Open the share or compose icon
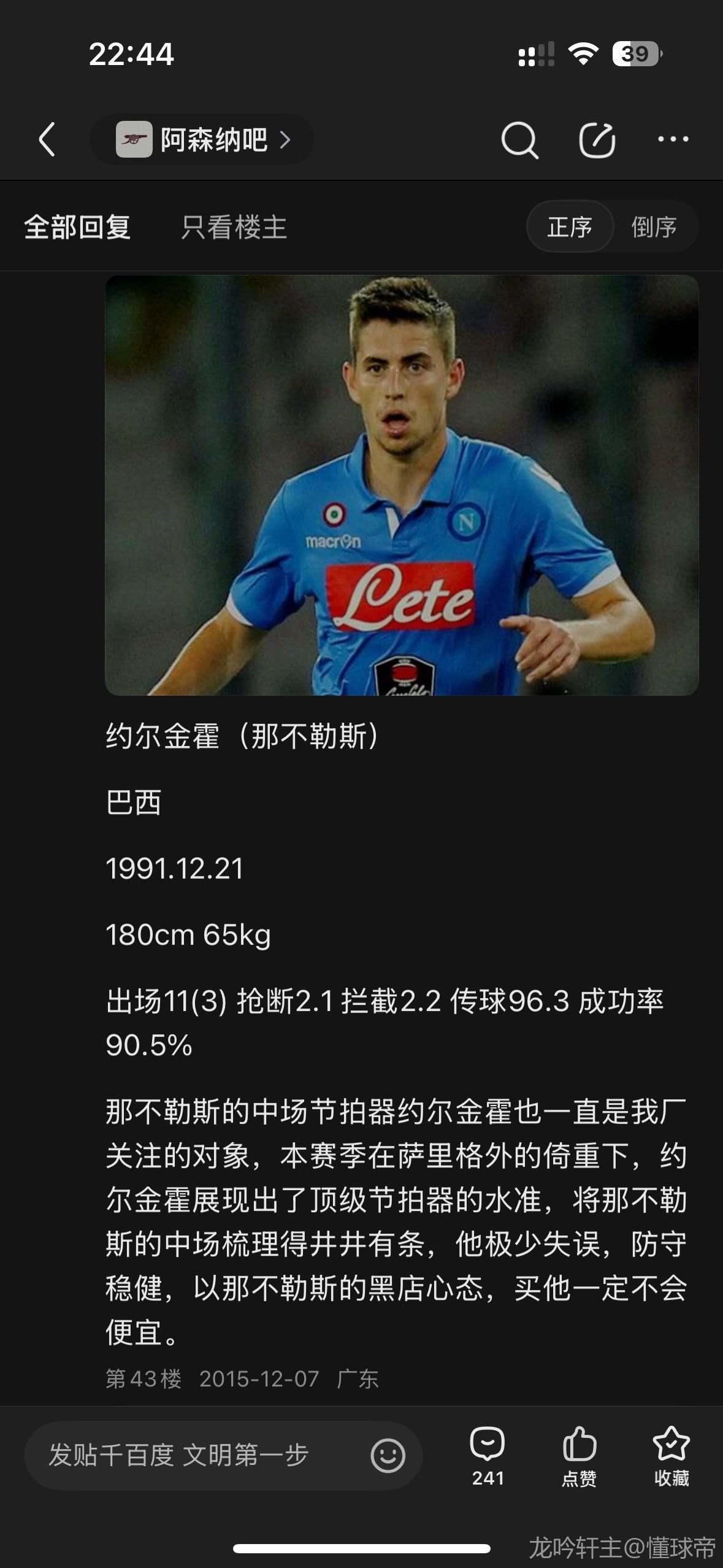 pos(597,140)
